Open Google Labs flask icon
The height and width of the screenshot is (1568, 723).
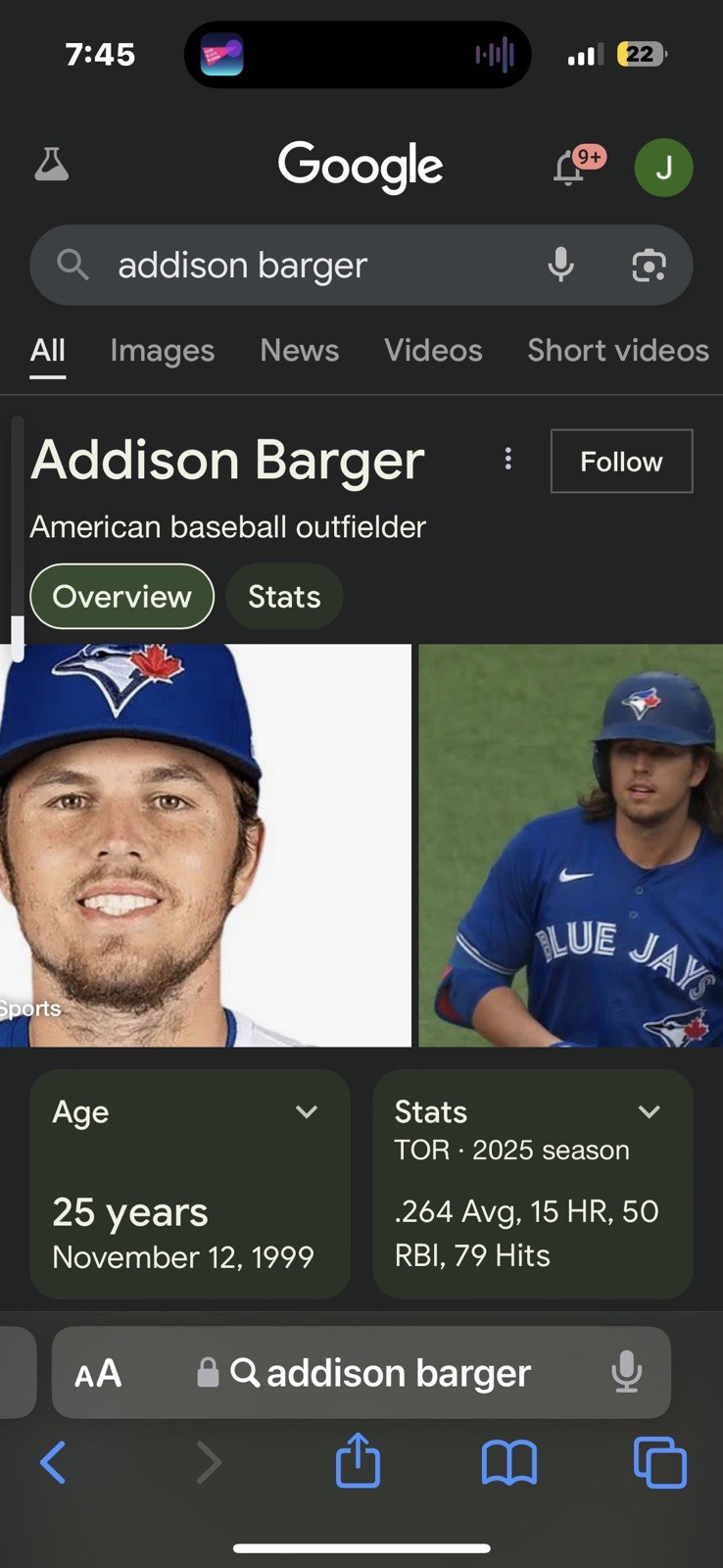click(x=52, y=165)
